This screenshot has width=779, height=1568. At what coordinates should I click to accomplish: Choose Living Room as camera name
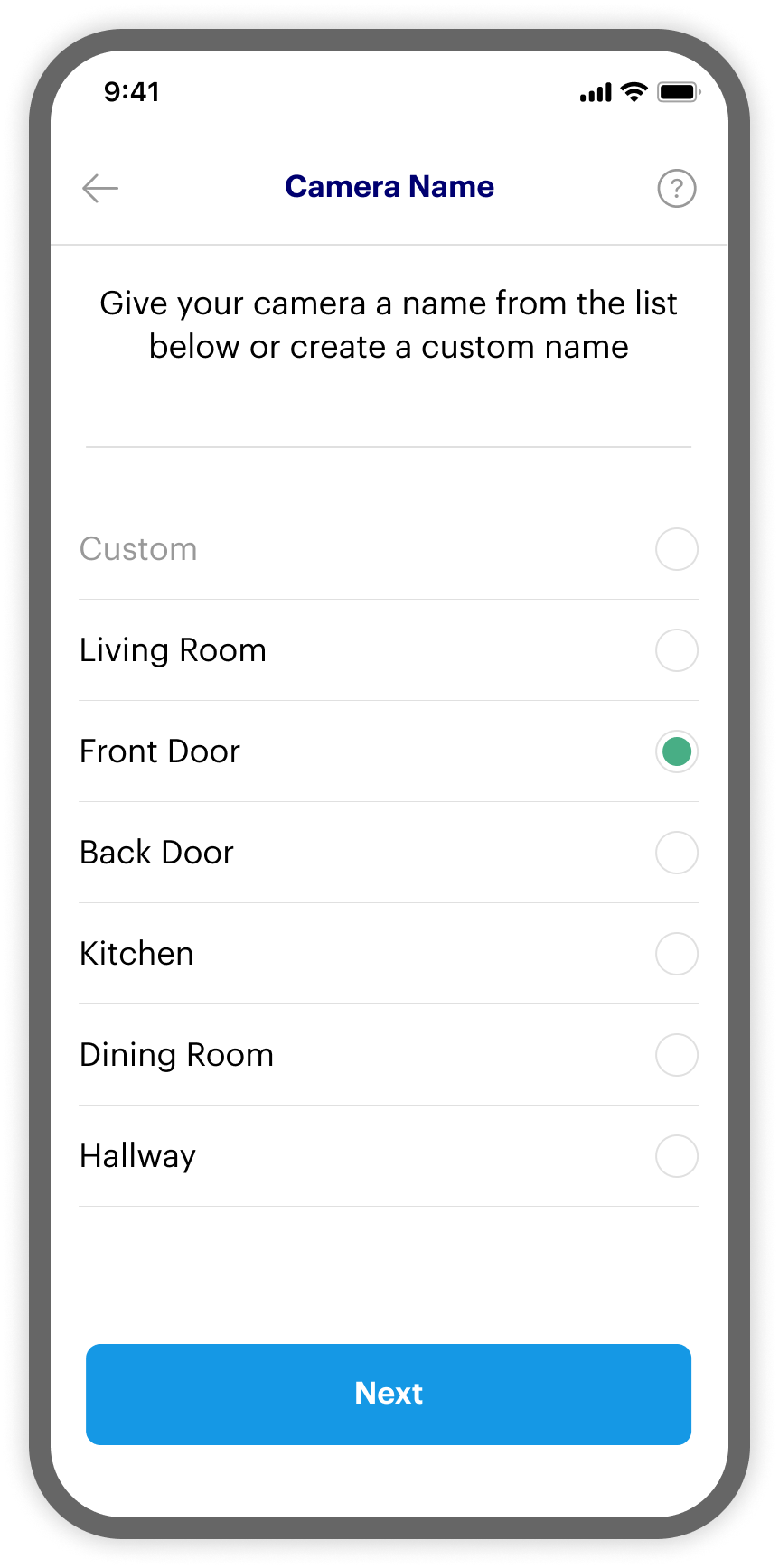tap(676, 650)
